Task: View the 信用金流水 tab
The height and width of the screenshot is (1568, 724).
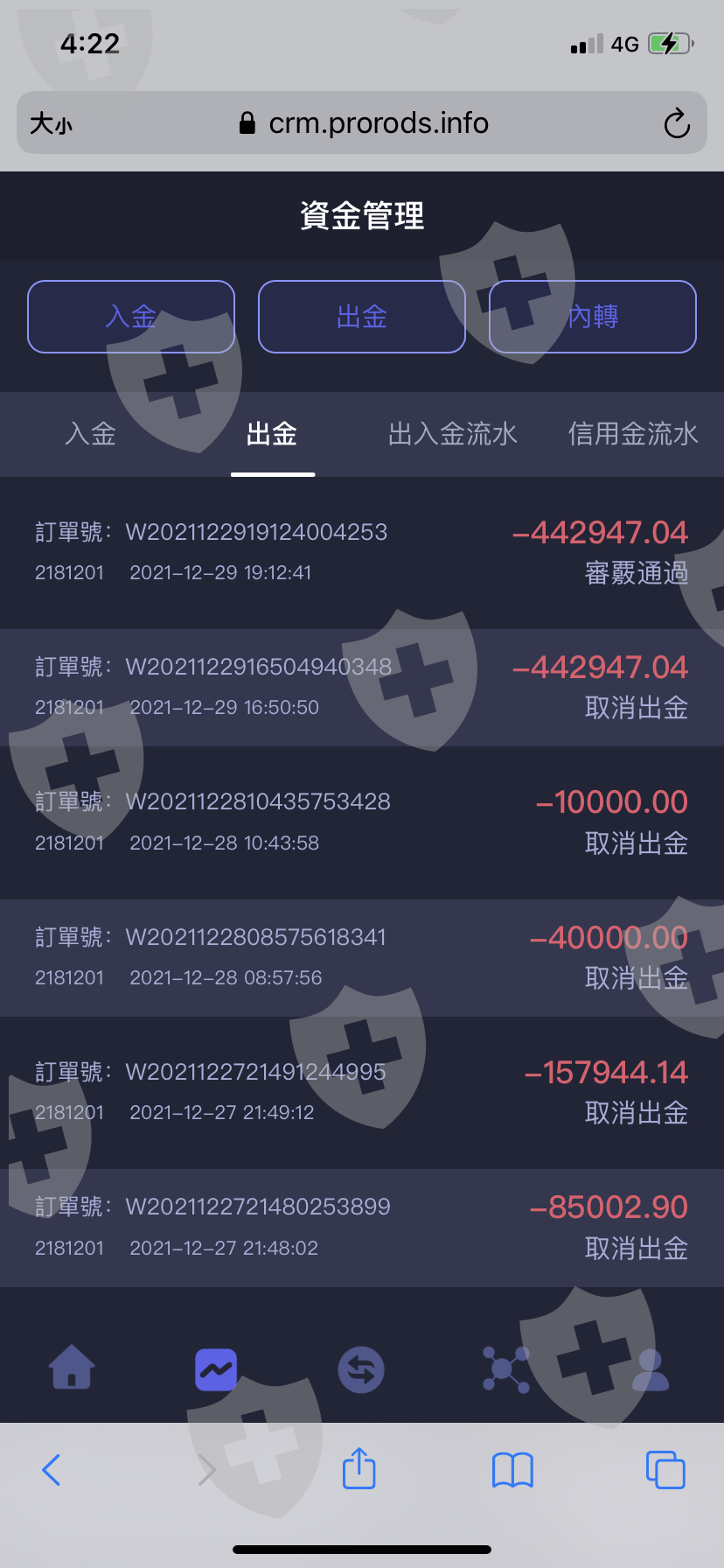Action: (x=633, y=434)
